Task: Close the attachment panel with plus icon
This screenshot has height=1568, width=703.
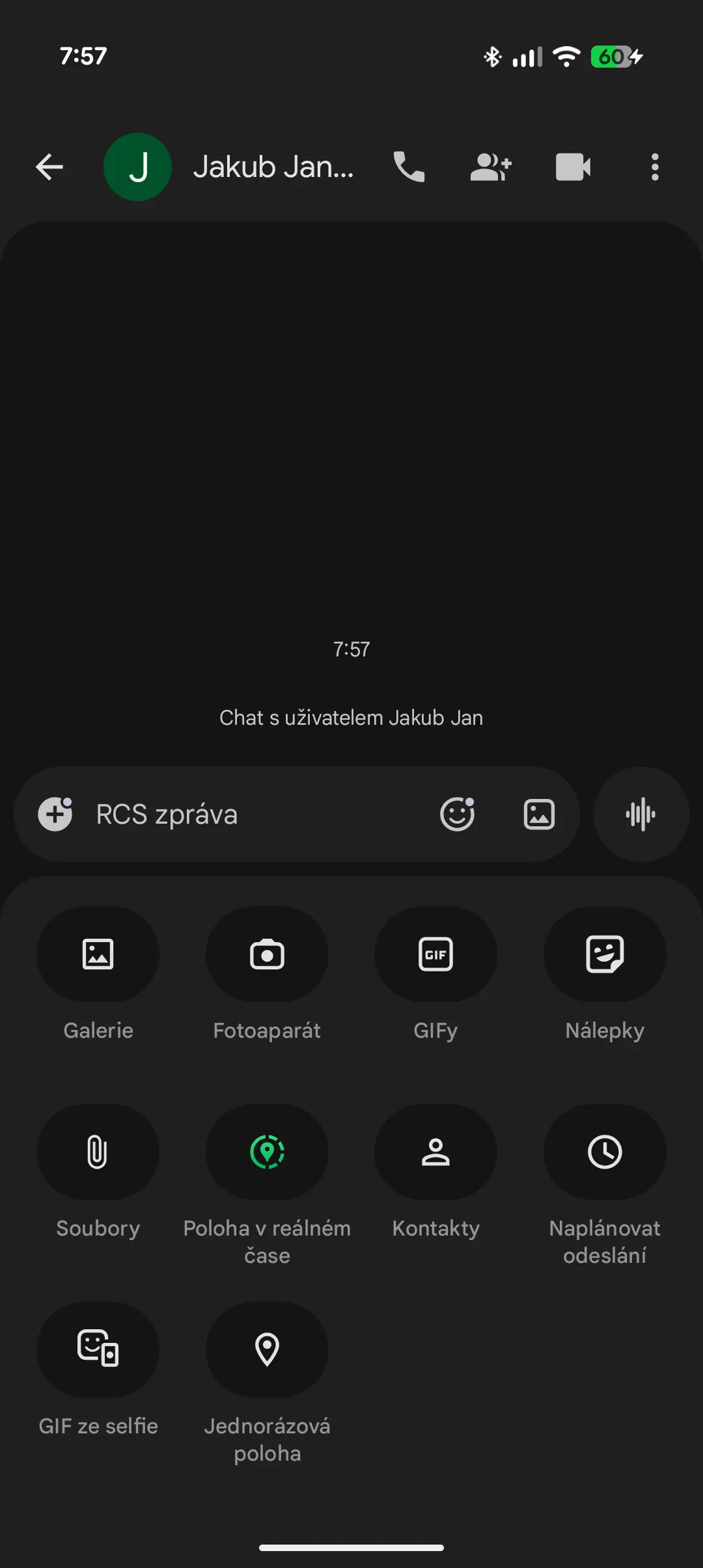Action: [x=55, y=814]
